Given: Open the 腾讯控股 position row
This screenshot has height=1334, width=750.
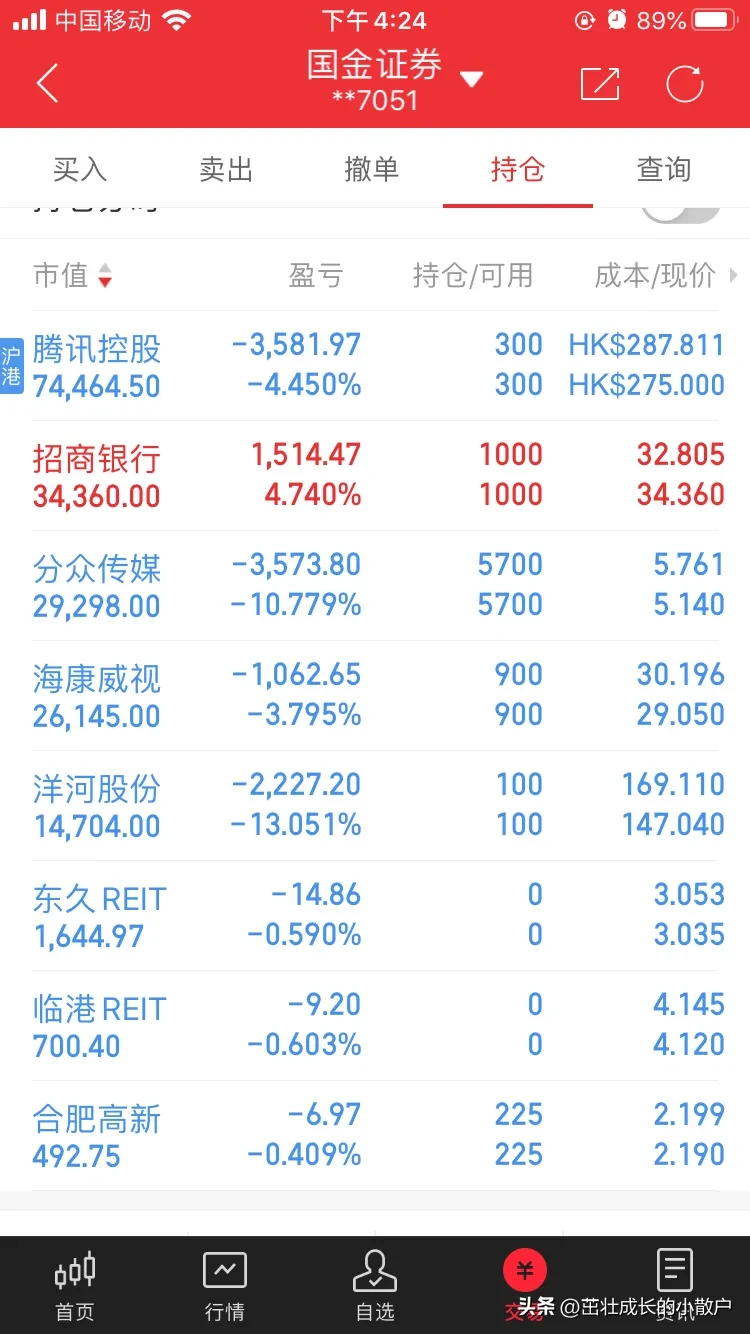Looking at the screenshot, I should tap(375, 366).
